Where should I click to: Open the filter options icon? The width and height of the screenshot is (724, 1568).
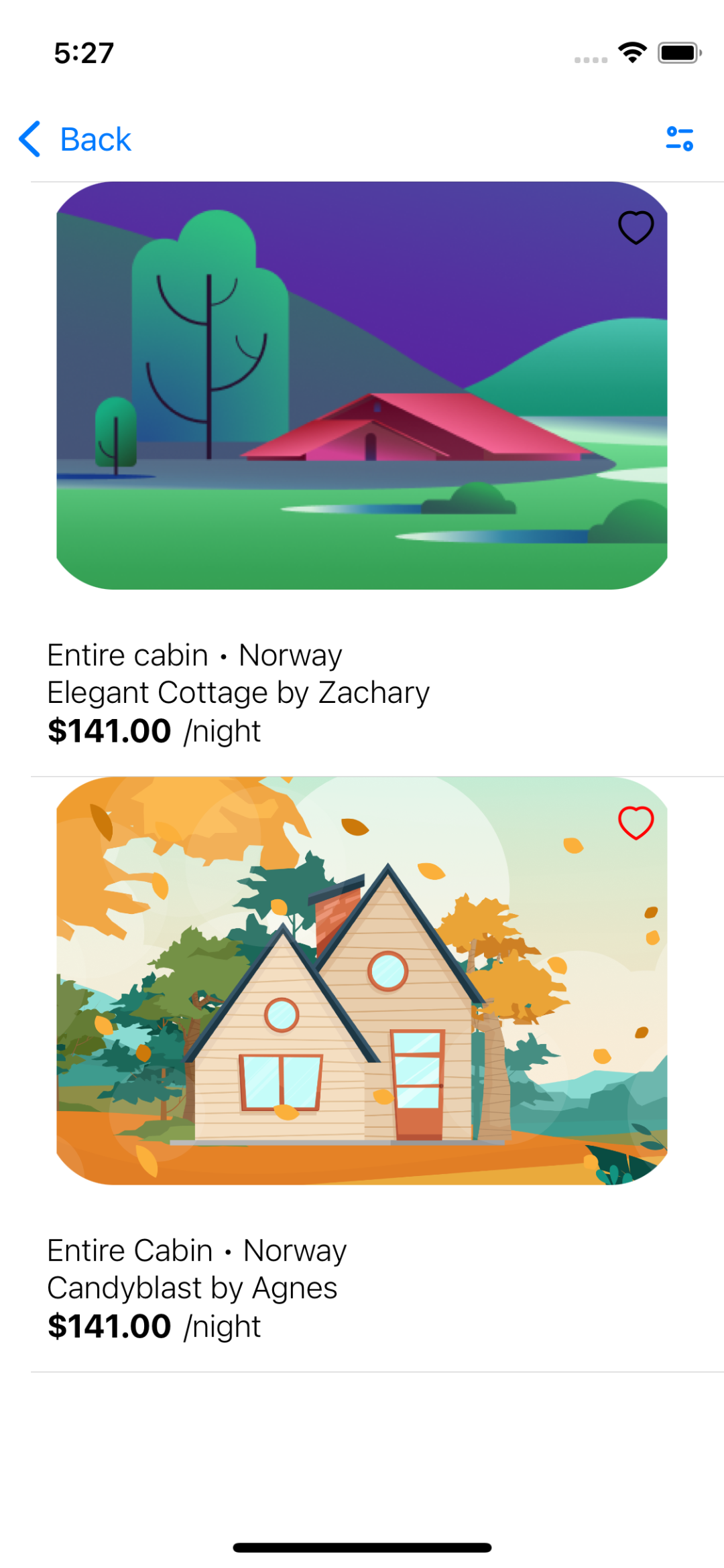pyautogui.click(x=679, y=139)
